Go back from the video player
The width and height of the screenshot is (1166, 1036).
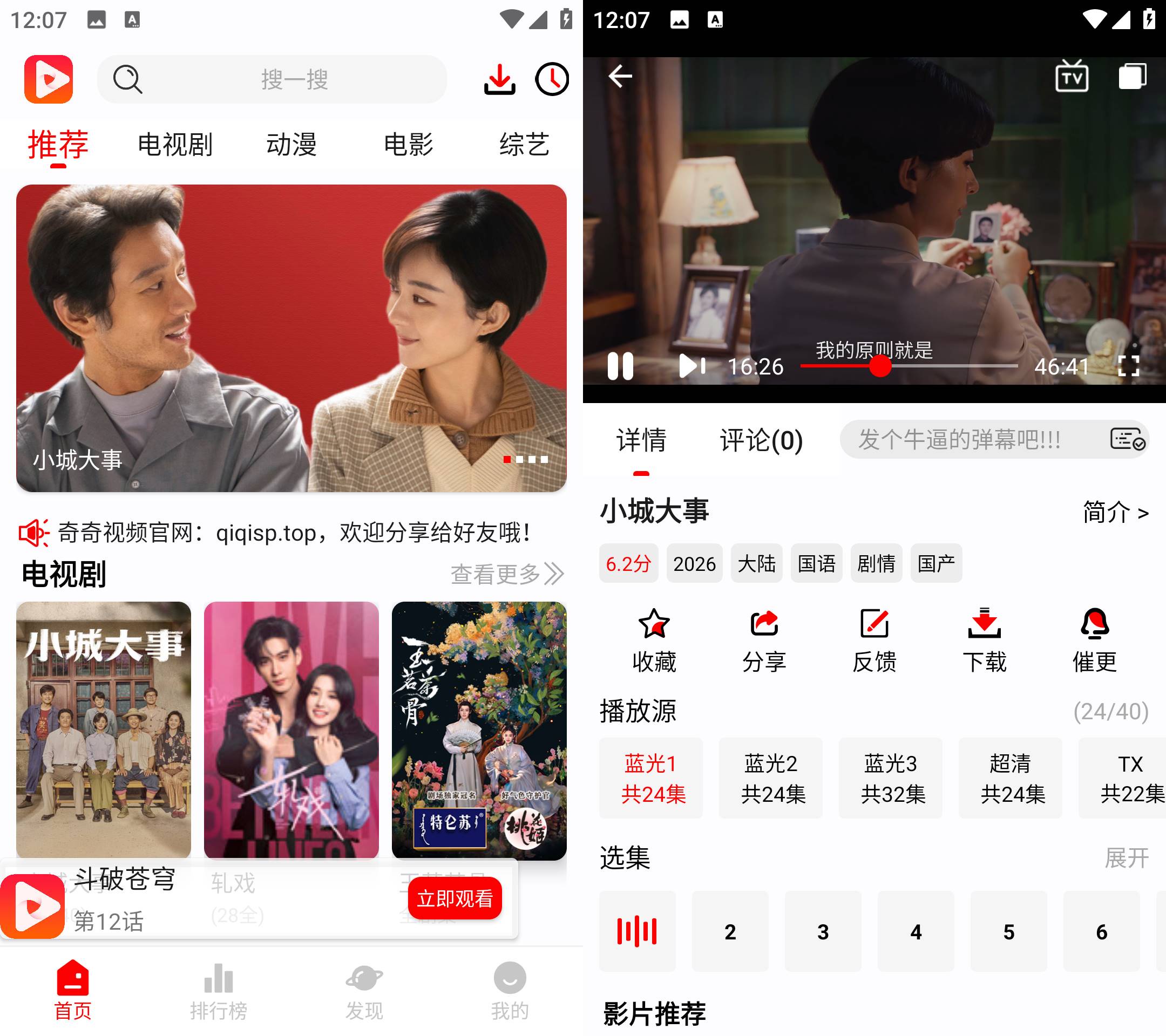[x=620, y=76]
